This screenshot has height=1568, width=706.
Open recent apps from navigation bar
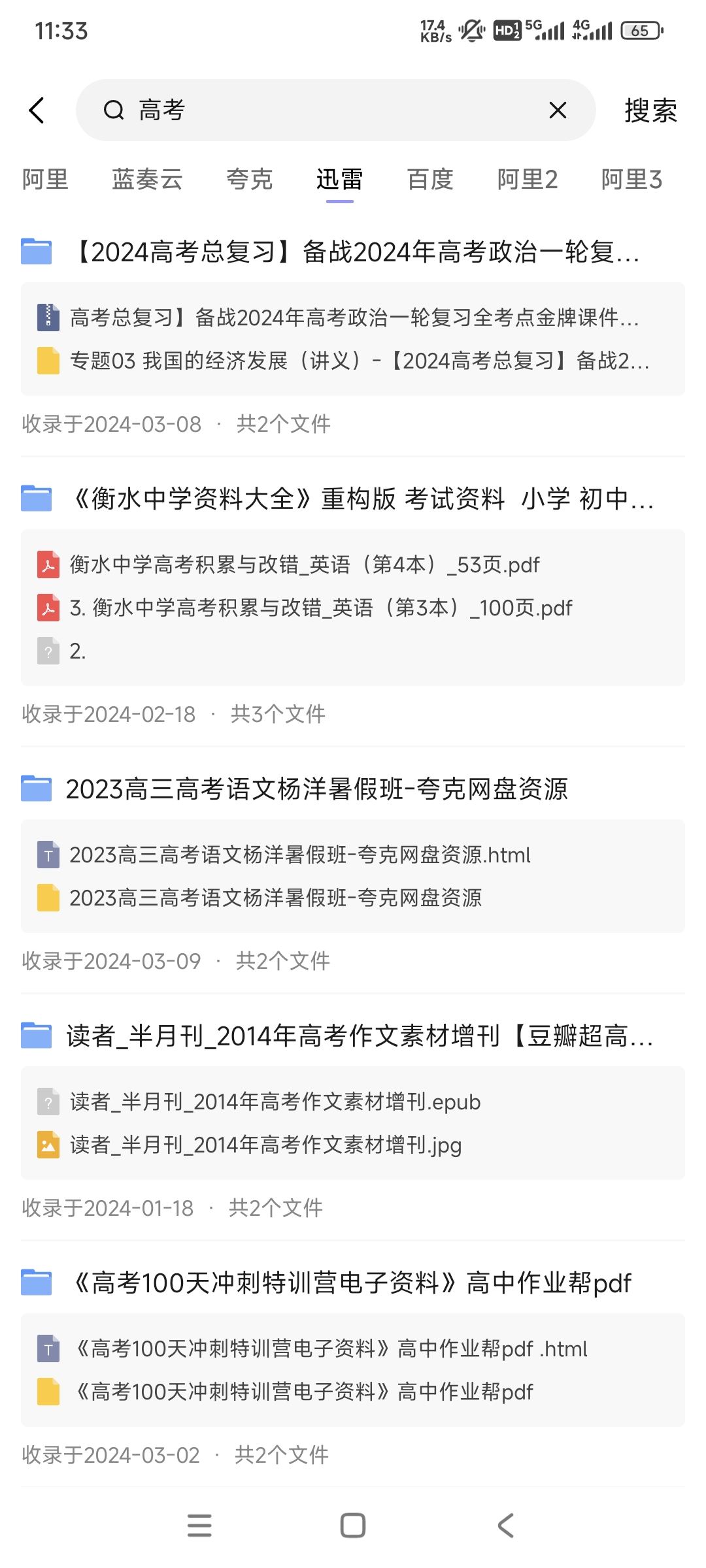(x=199, y=1526)
